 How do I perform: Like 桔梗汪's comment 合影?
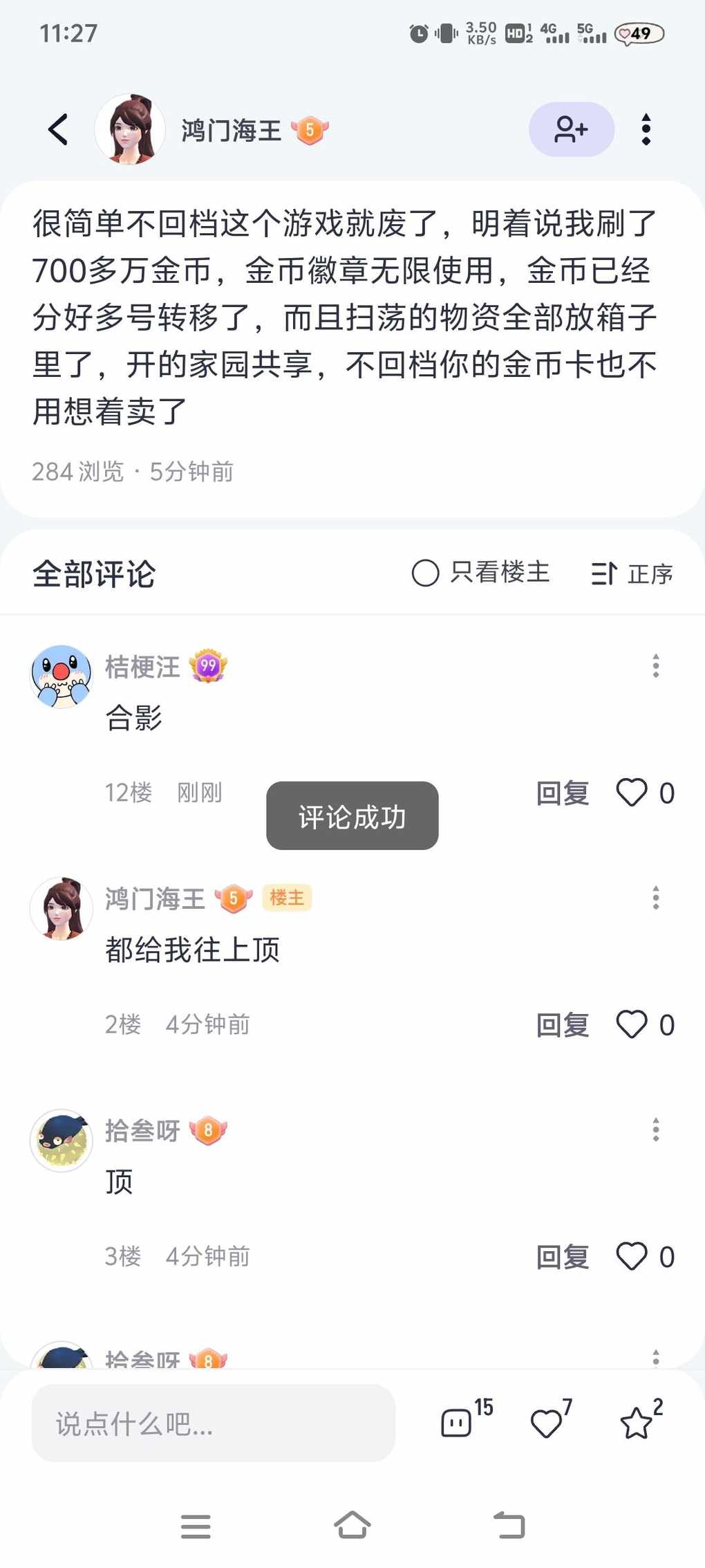pyautogui.click(x=632, y=793)
